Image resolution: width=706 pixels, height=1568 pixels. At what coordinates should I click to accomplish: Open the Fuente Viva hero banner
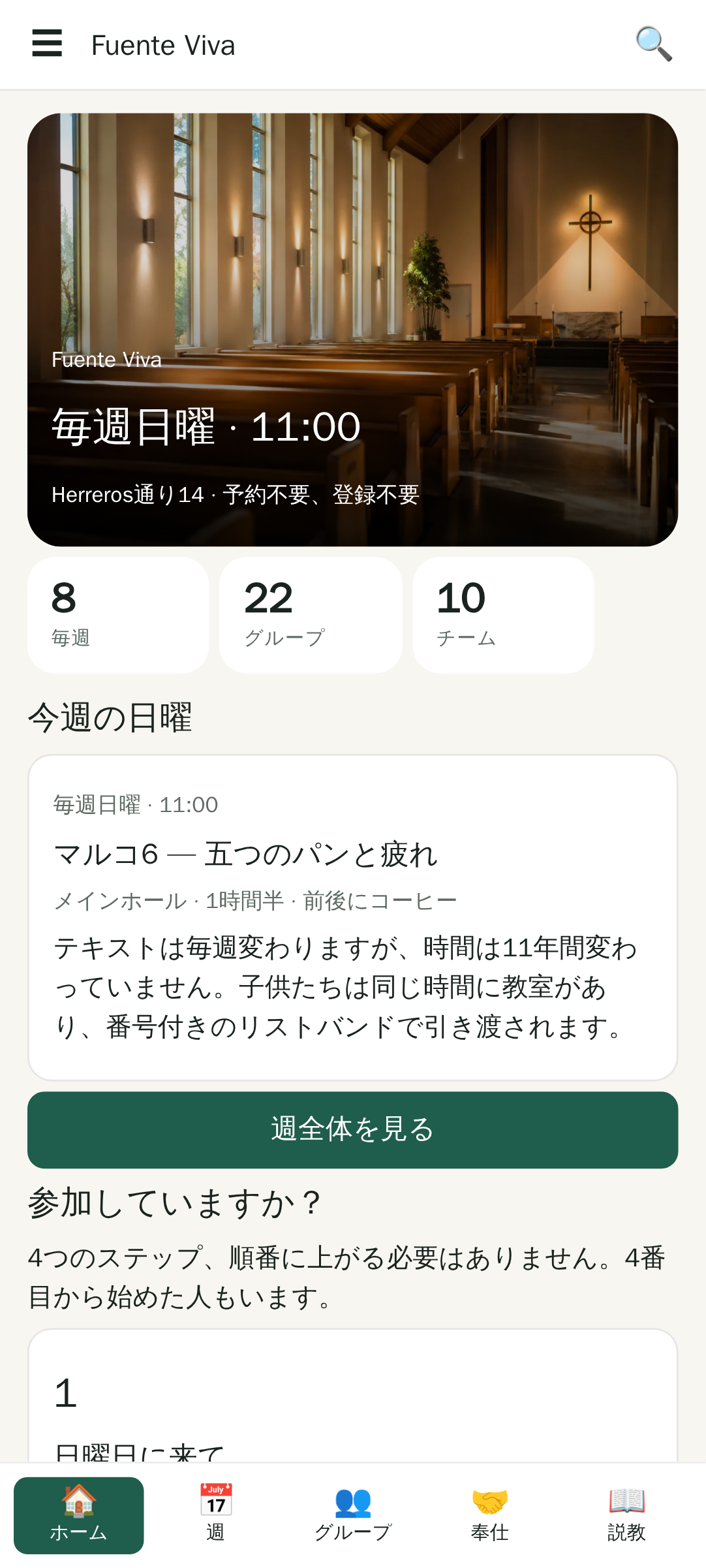352,330
